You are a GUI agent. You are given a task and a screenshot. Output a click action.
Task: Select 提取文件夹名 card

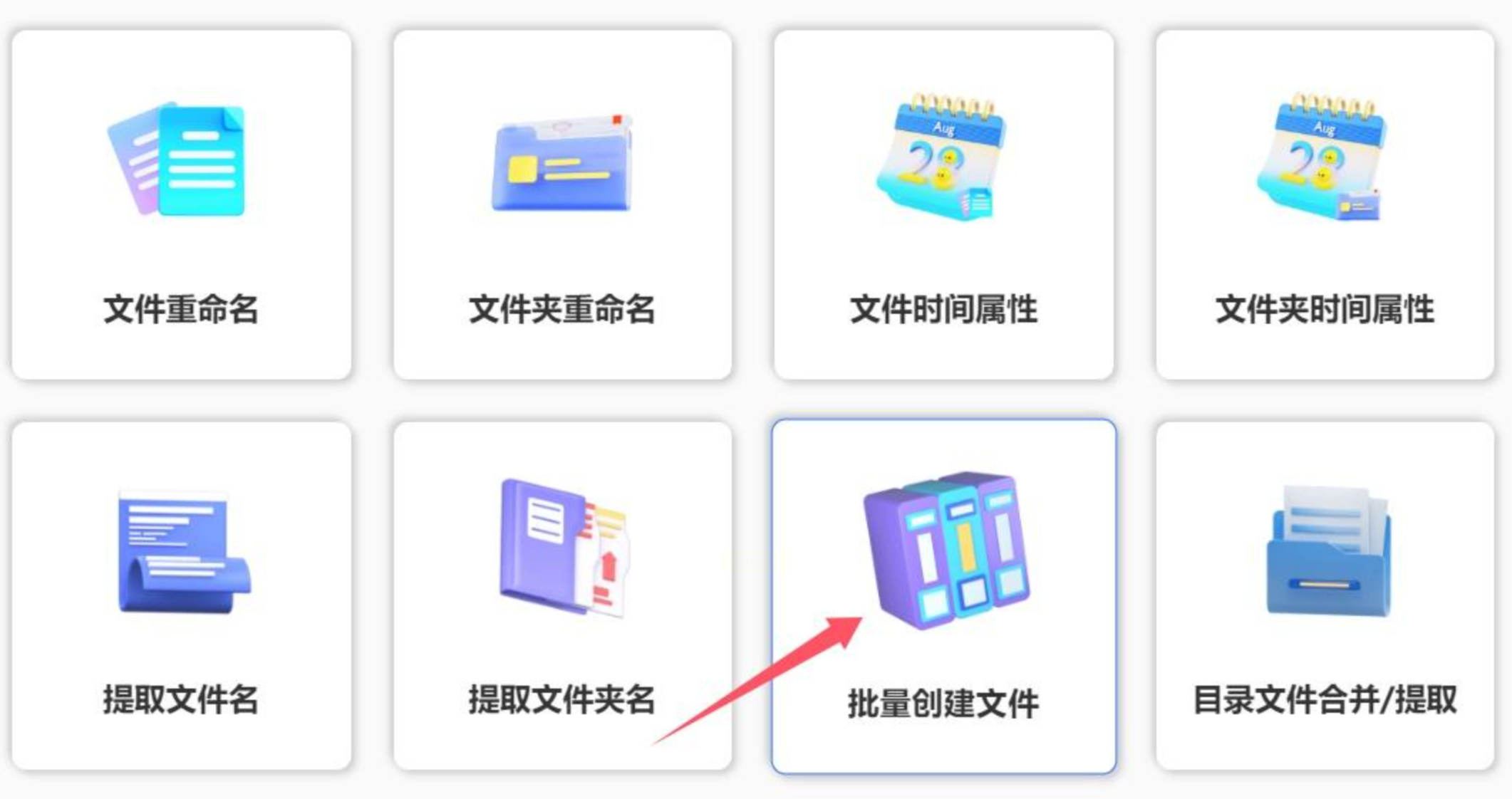point(562,597)
